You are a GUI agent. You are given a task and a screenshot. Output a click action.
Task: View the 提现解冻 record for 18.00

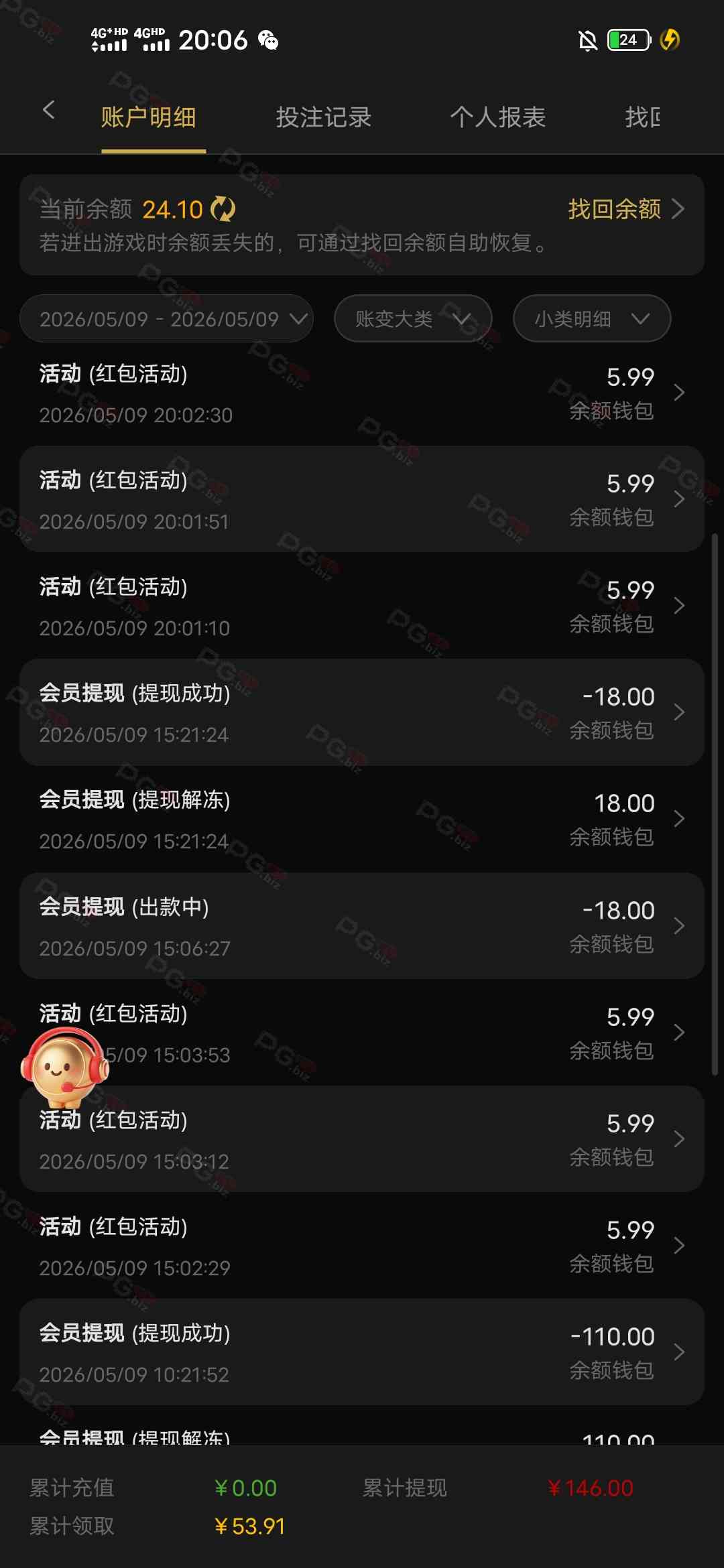362,819
